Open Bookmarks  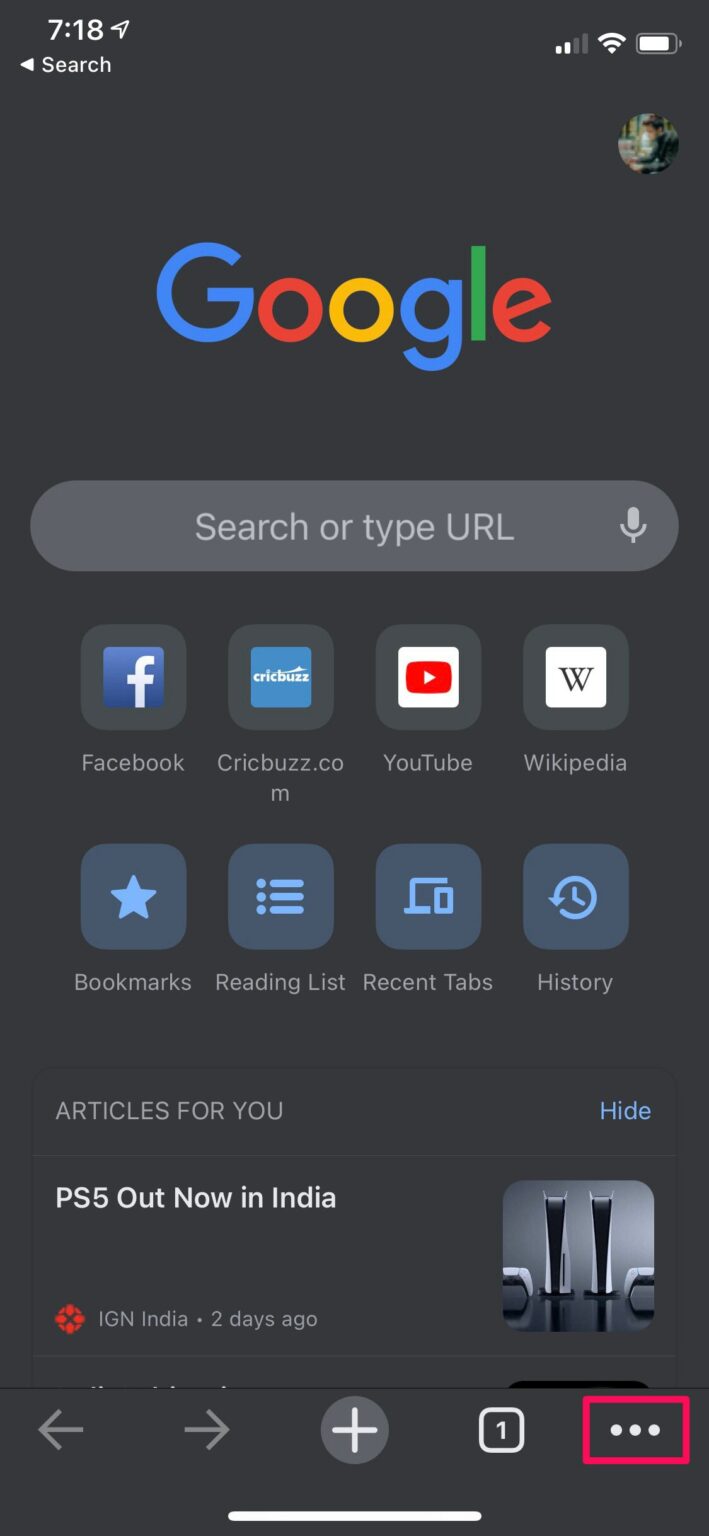click(133, 897)
